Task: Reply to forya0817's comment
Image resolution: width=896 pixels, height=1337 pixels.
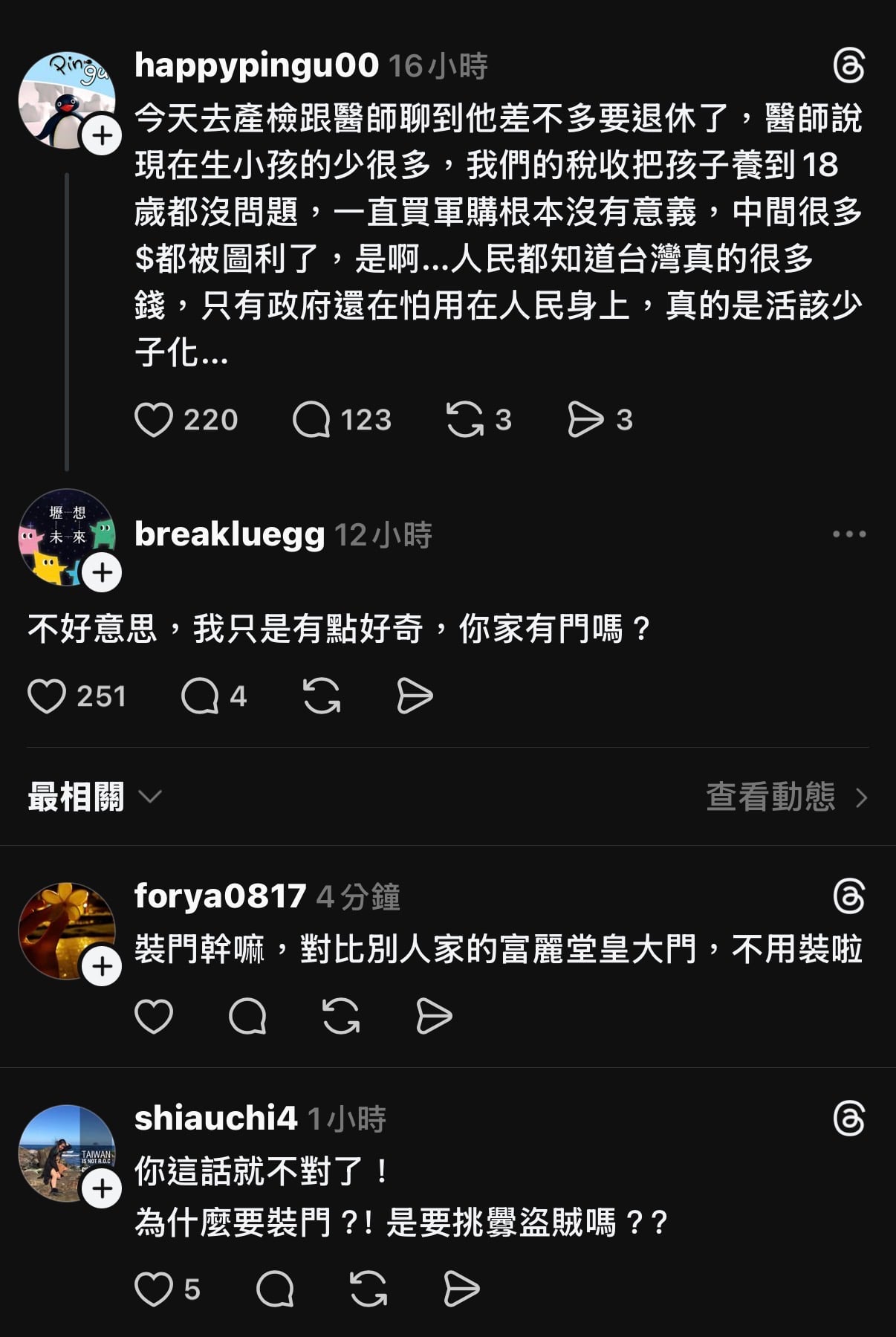Action: click(247, 1016)
